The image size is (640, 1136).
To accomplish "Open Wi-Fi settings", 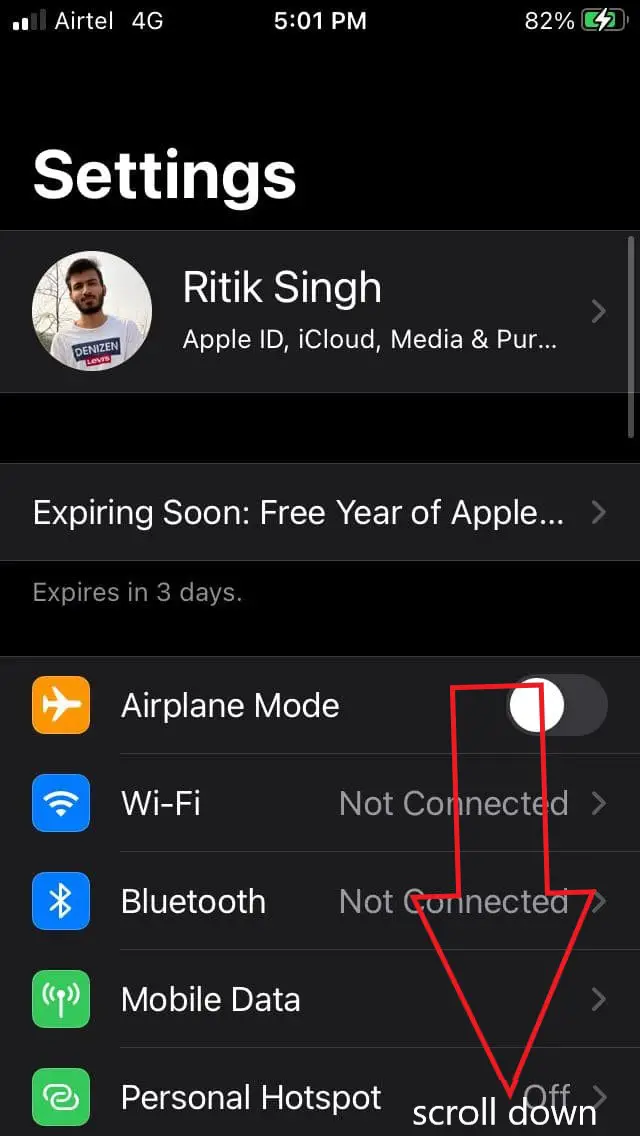I will (320, 803).
